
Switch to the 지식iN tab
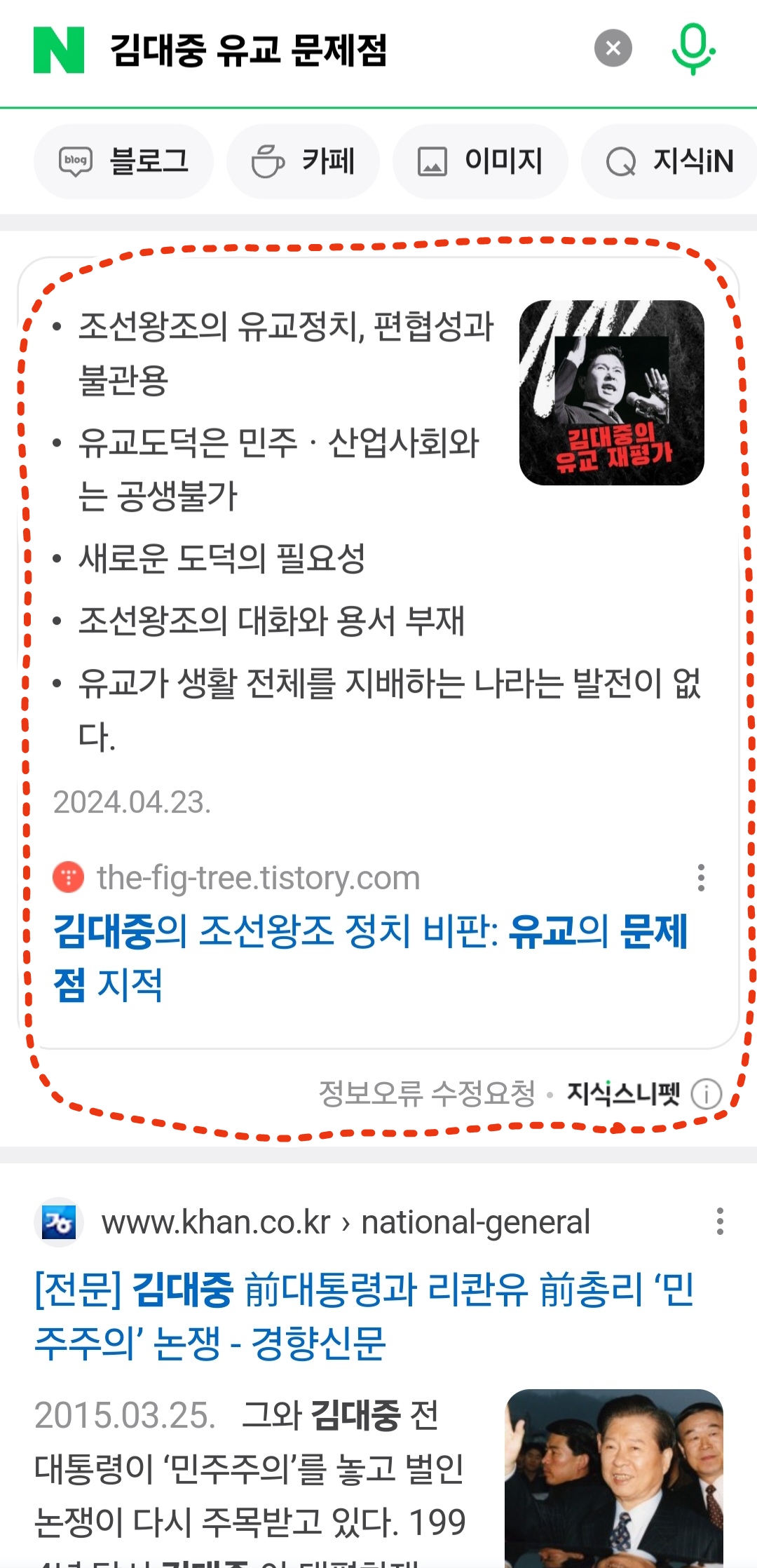click(669, 161)
